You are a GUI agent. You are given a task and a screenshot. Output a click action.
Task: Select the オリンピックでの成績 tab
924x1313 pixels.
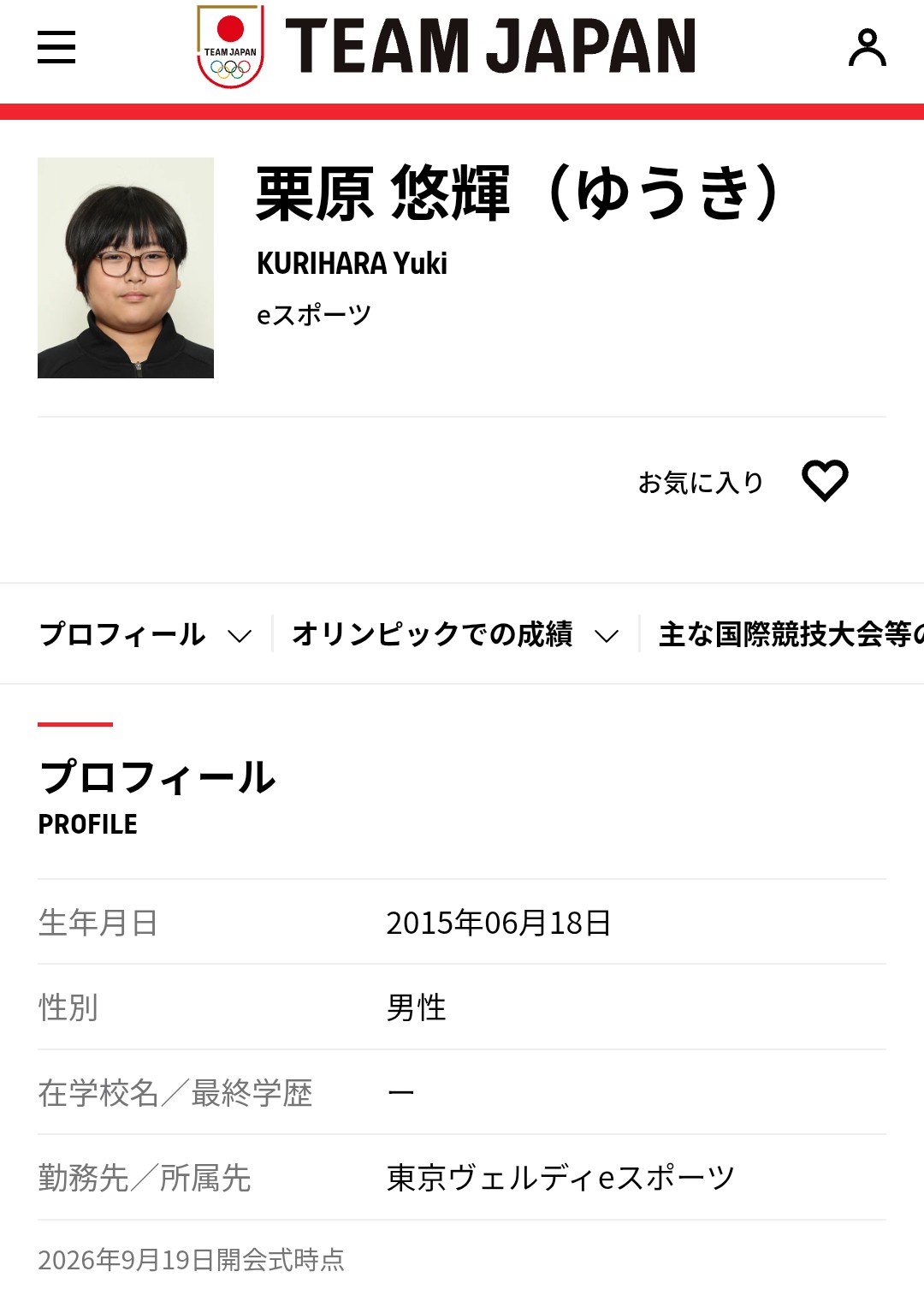[455, 634]
